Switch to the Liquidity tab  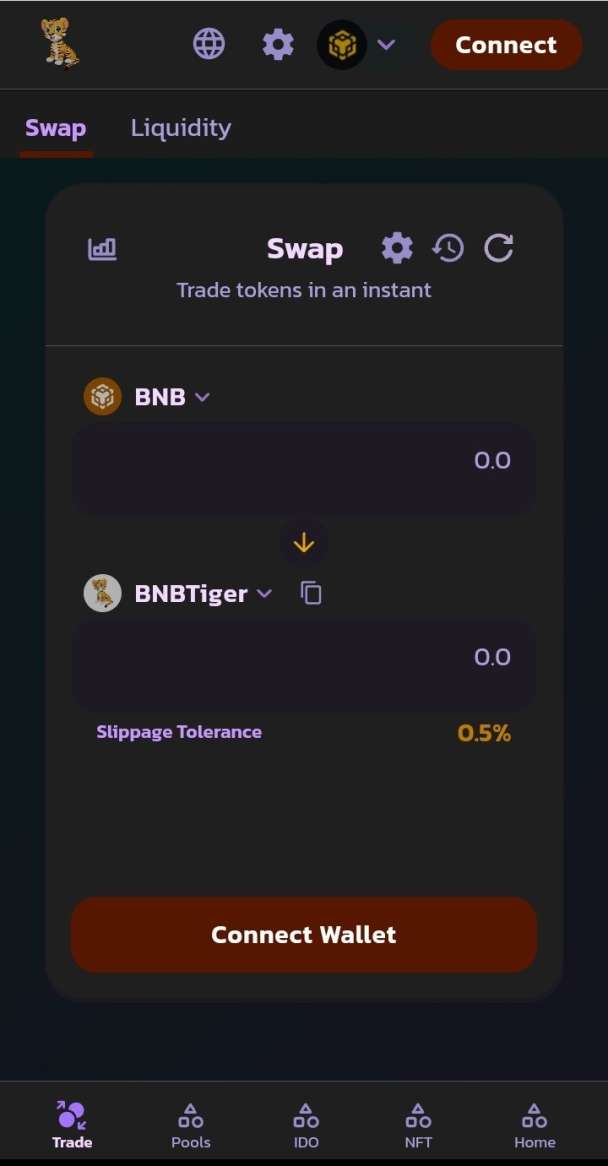181,128
